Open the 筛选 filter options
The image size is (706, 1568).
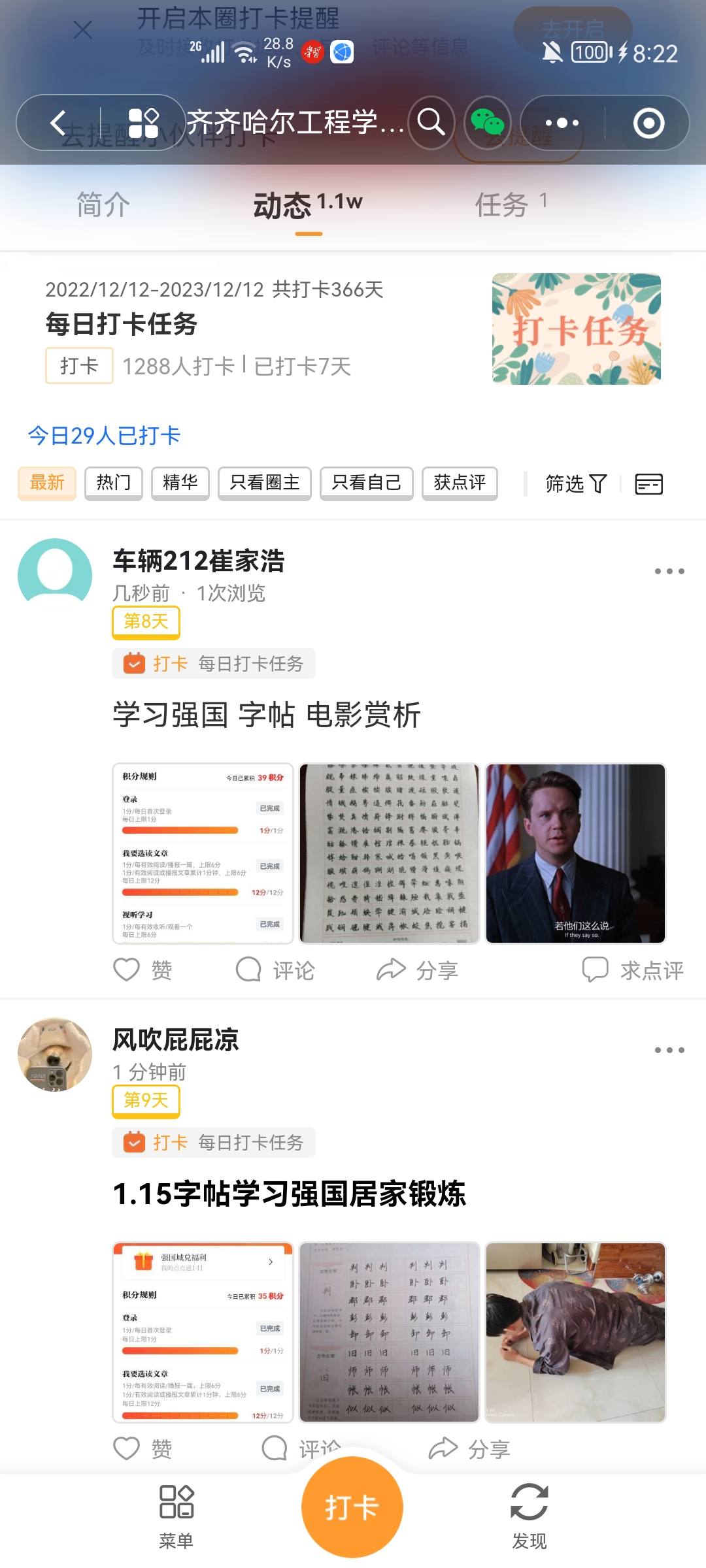(576, 484)
